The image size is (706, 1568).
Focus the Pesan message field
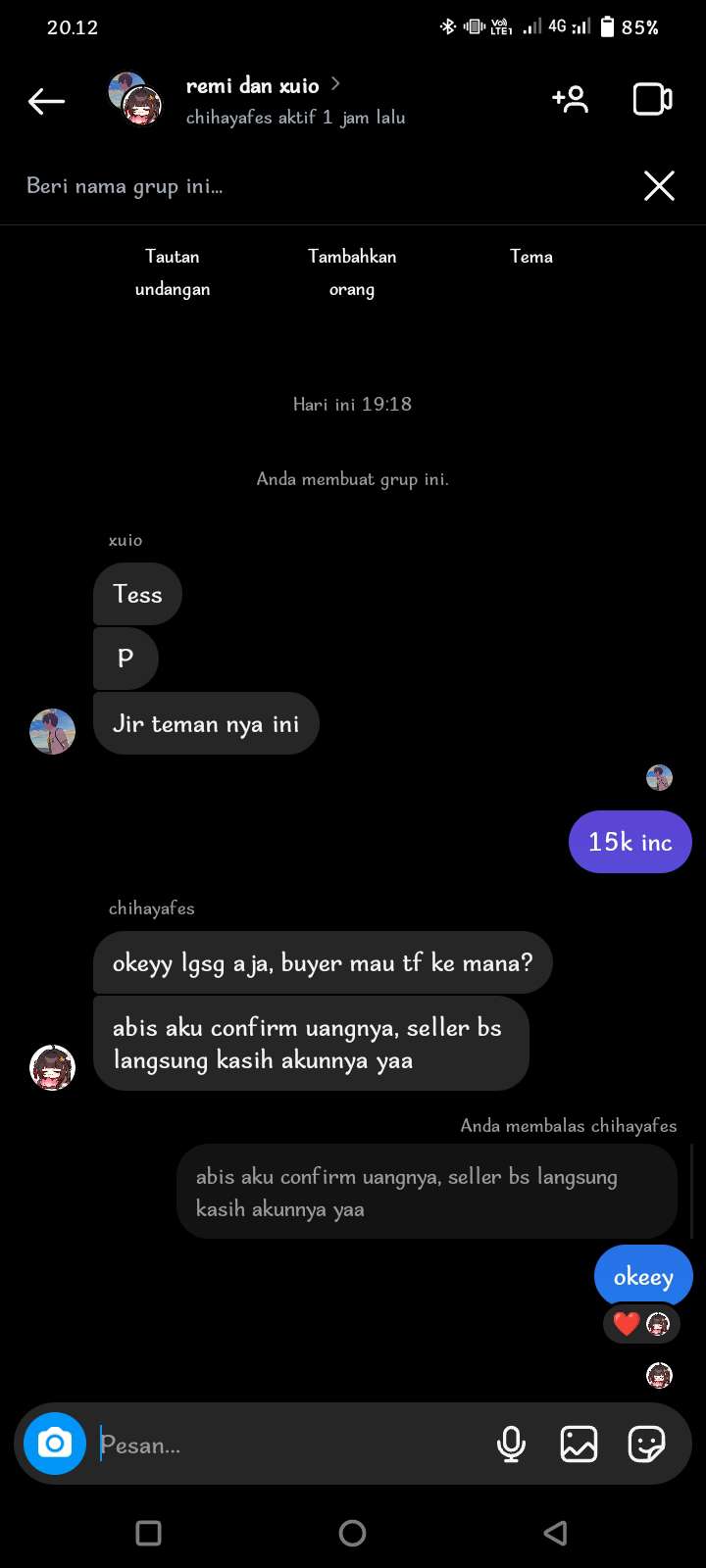[x=284, y=1445]
